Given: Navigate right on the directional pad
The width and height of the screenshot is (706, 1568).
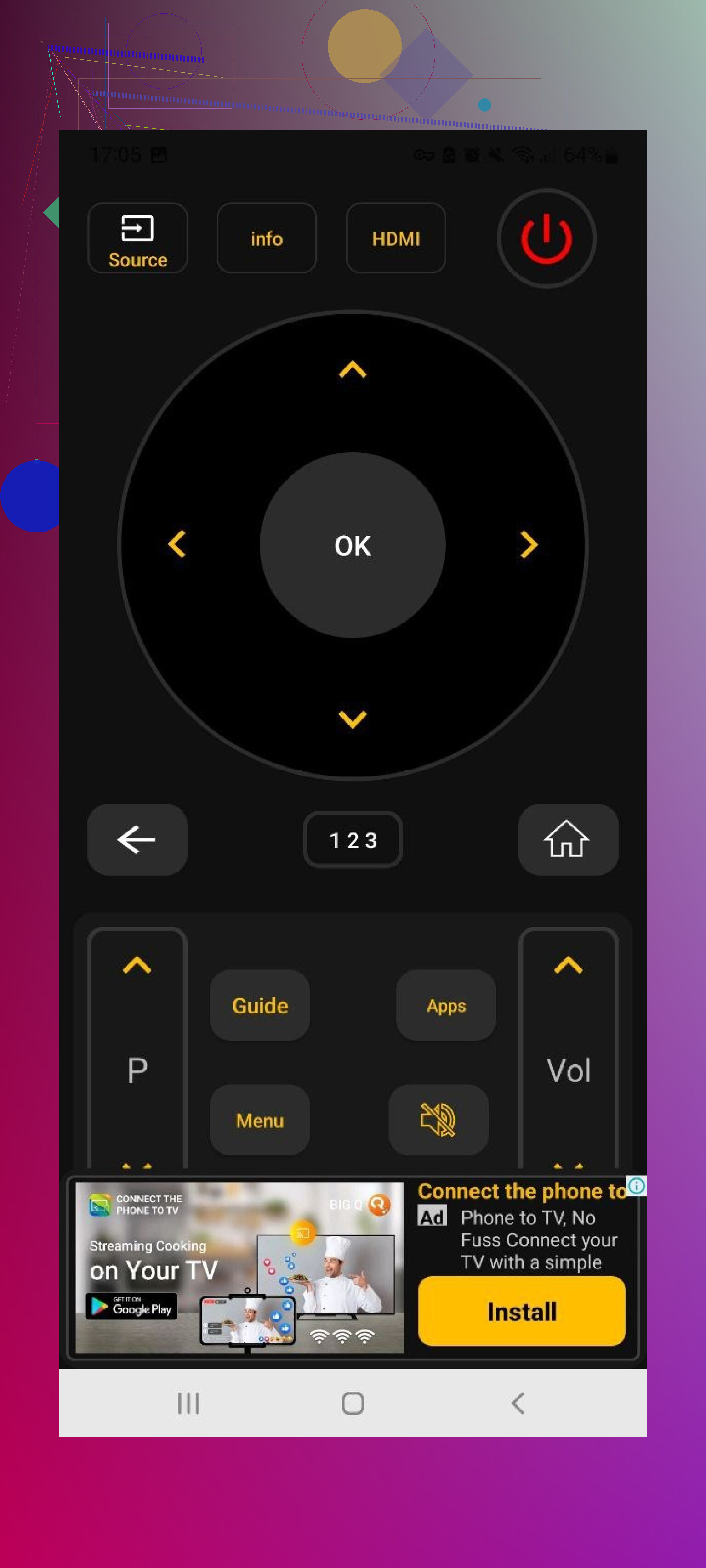Looking at the screenshot, I should (528, 544).
